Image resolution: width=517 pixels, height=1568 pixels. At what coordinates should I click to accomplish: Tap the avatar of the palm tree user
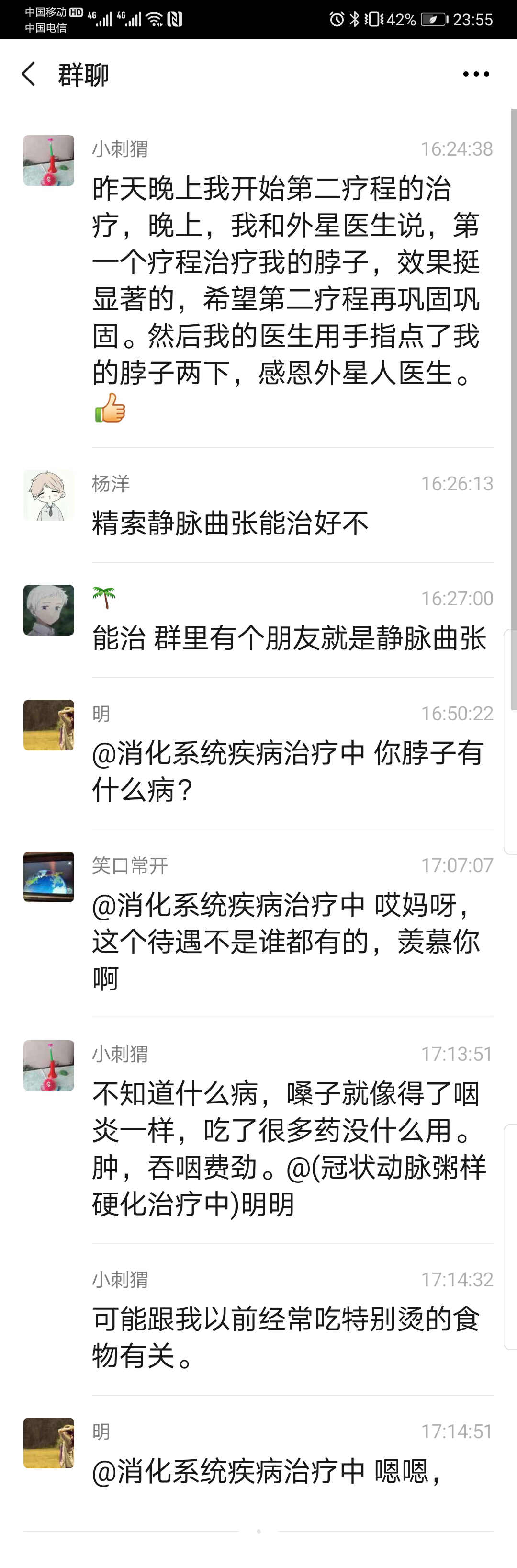click(49, 610)
